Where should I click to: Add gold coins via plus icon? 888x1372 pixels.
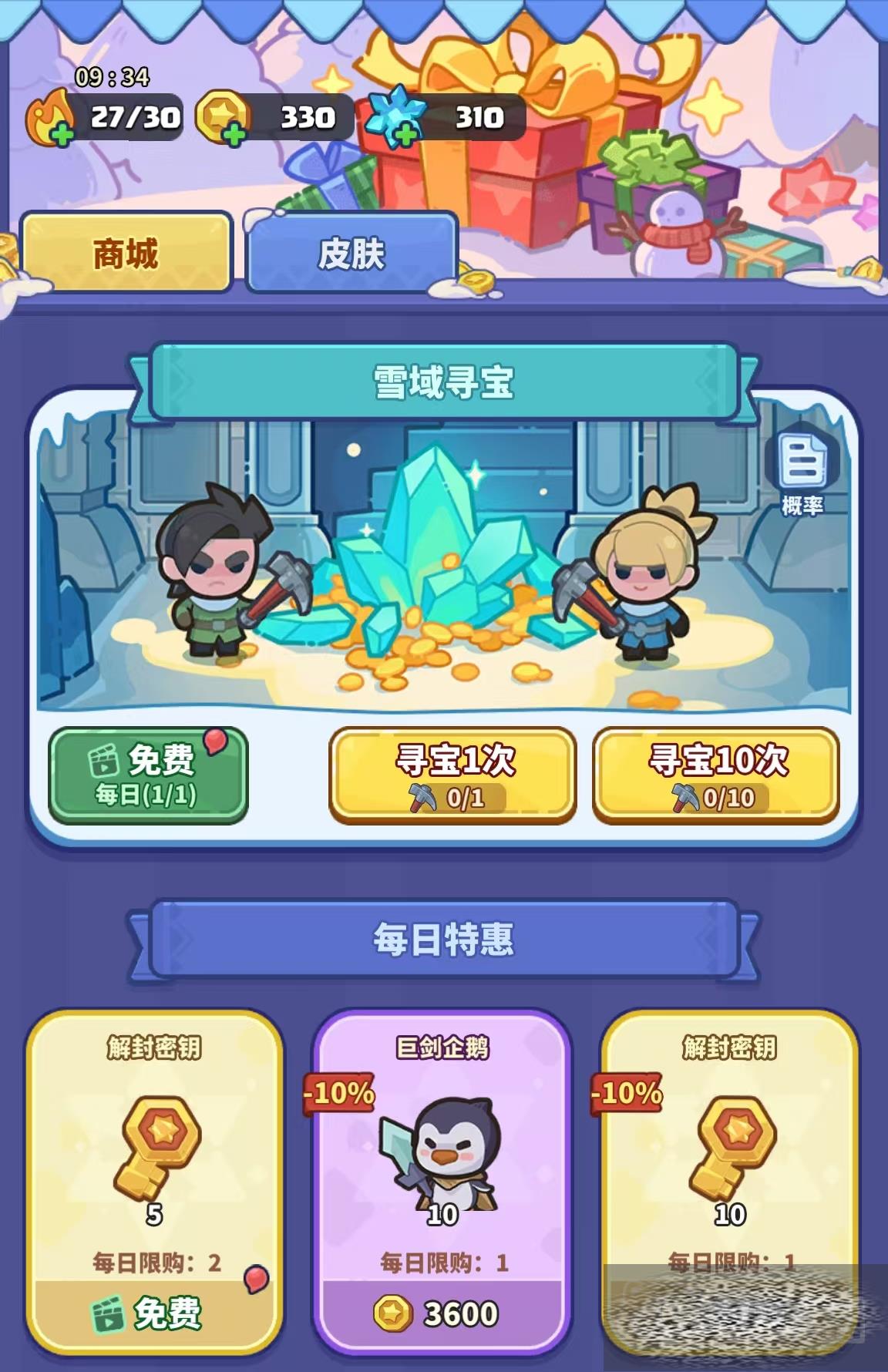pos(234,136)
